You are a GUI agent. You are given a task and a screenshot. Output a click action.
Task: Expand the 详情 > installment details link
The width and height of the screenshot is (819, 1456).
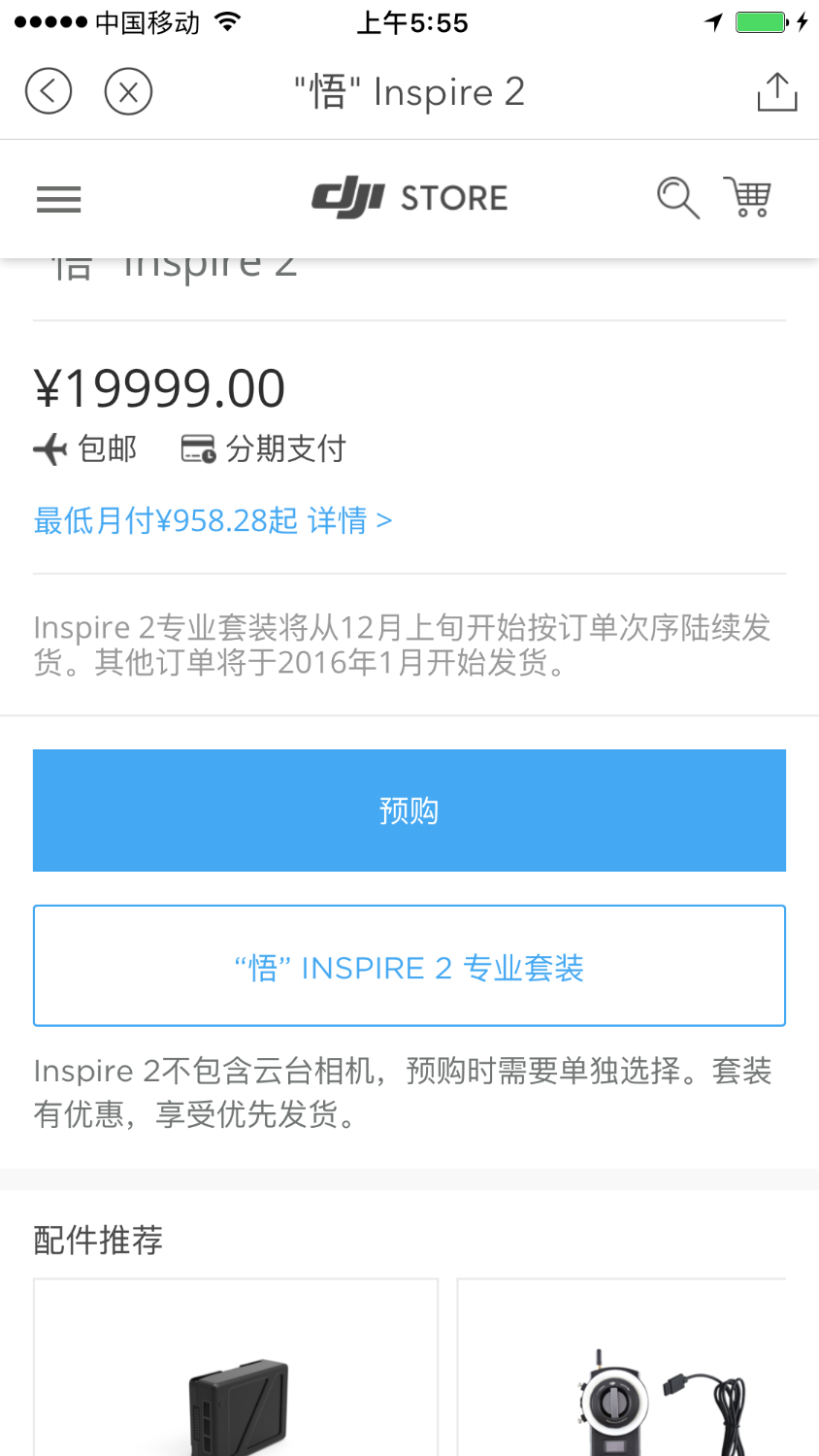[352, 520]
